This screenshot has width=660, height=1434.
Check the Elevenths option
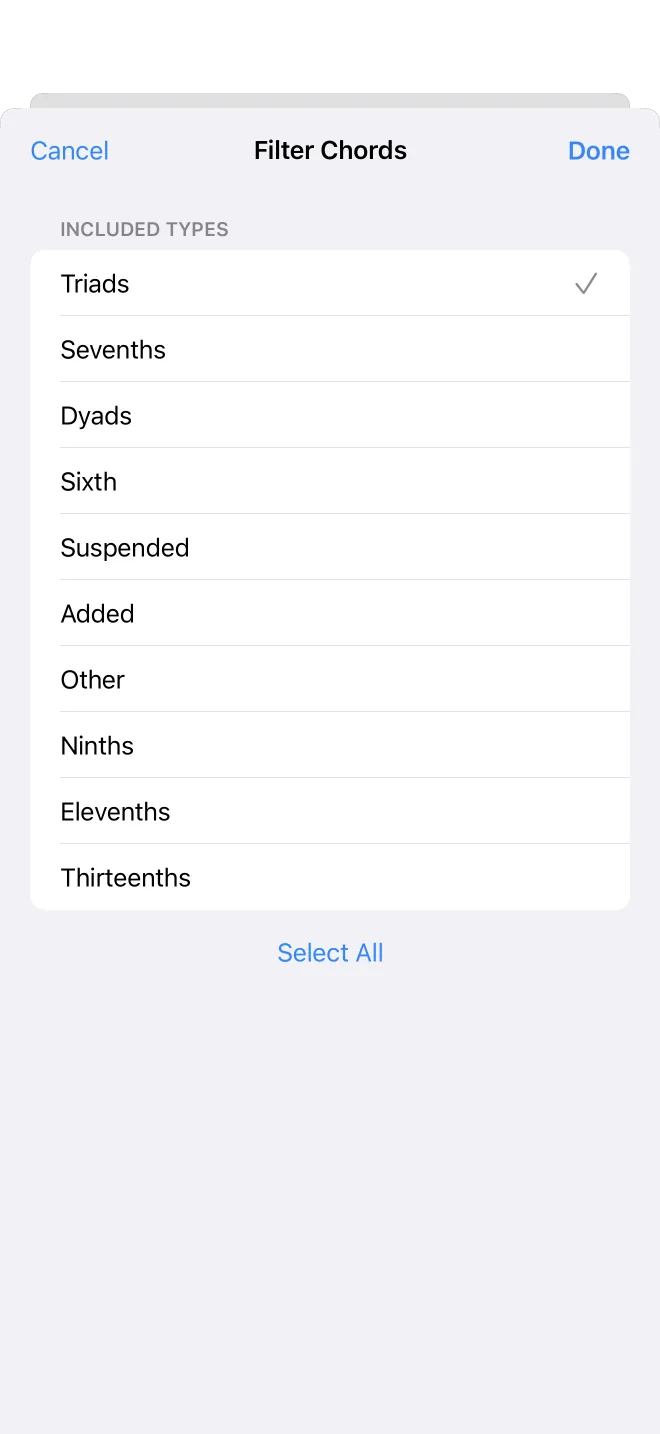330,811
